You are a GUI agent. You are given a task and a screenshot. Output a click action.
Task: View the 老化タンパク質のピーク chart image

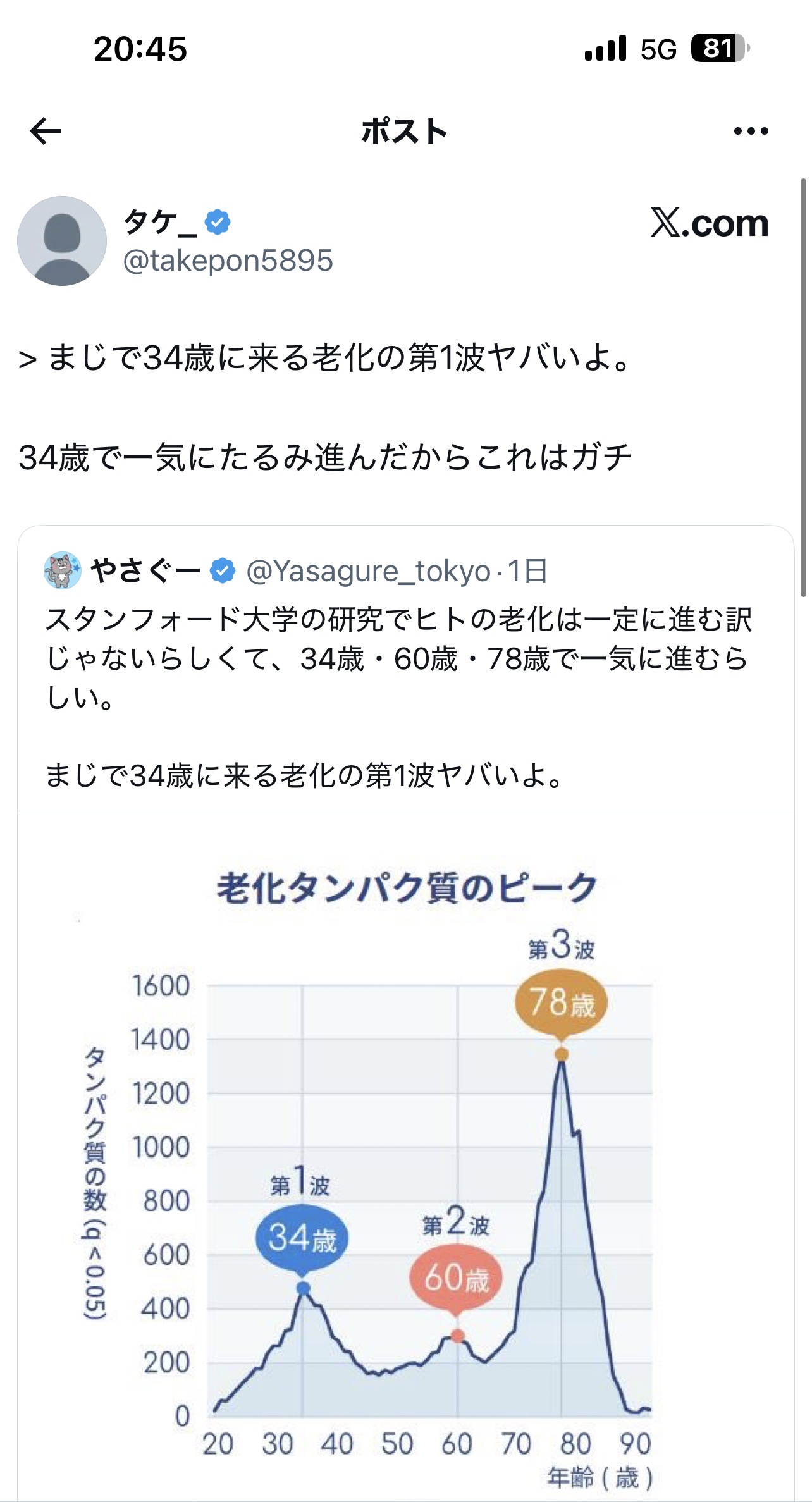click(x=406, y=1170)
